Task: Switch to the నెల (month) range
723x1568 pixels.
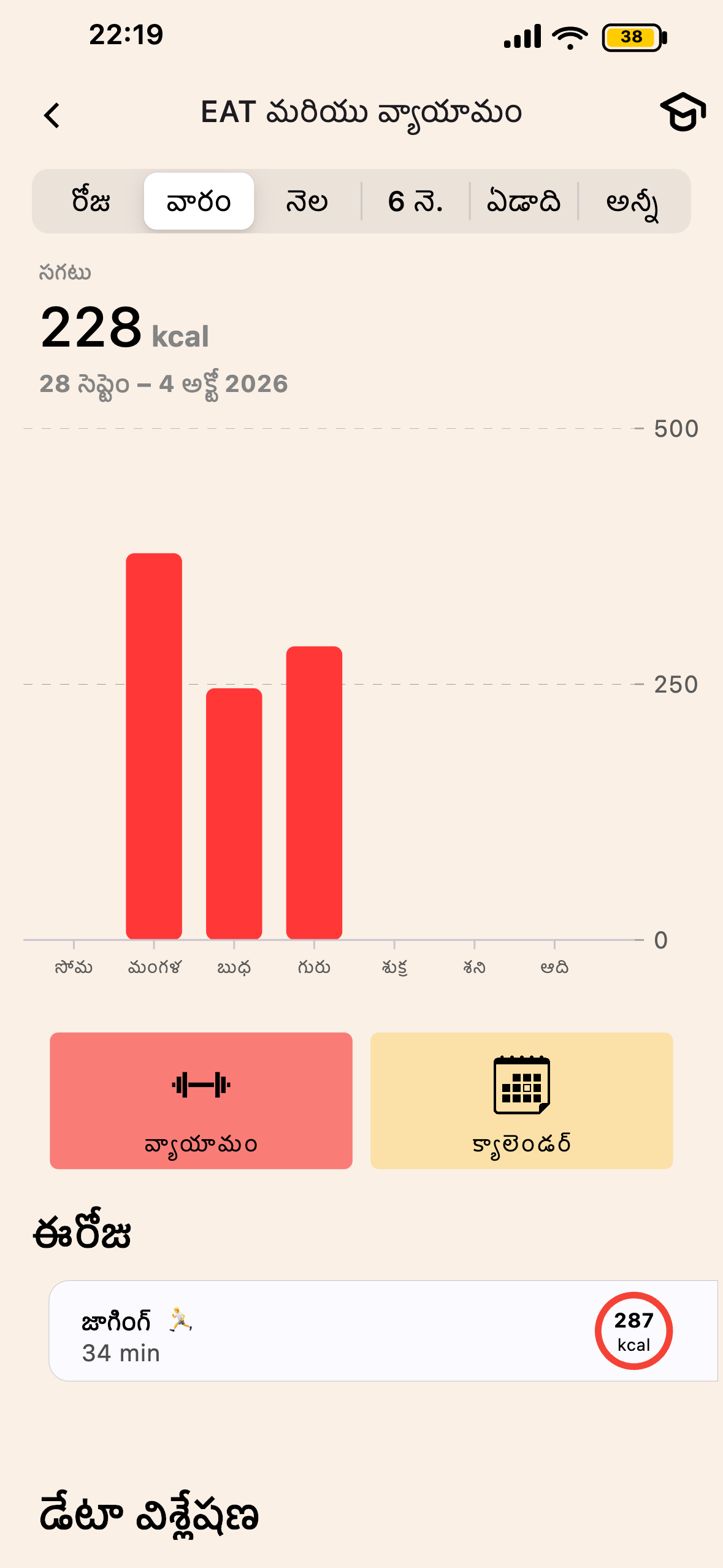Action: click(x=307, y=201)
